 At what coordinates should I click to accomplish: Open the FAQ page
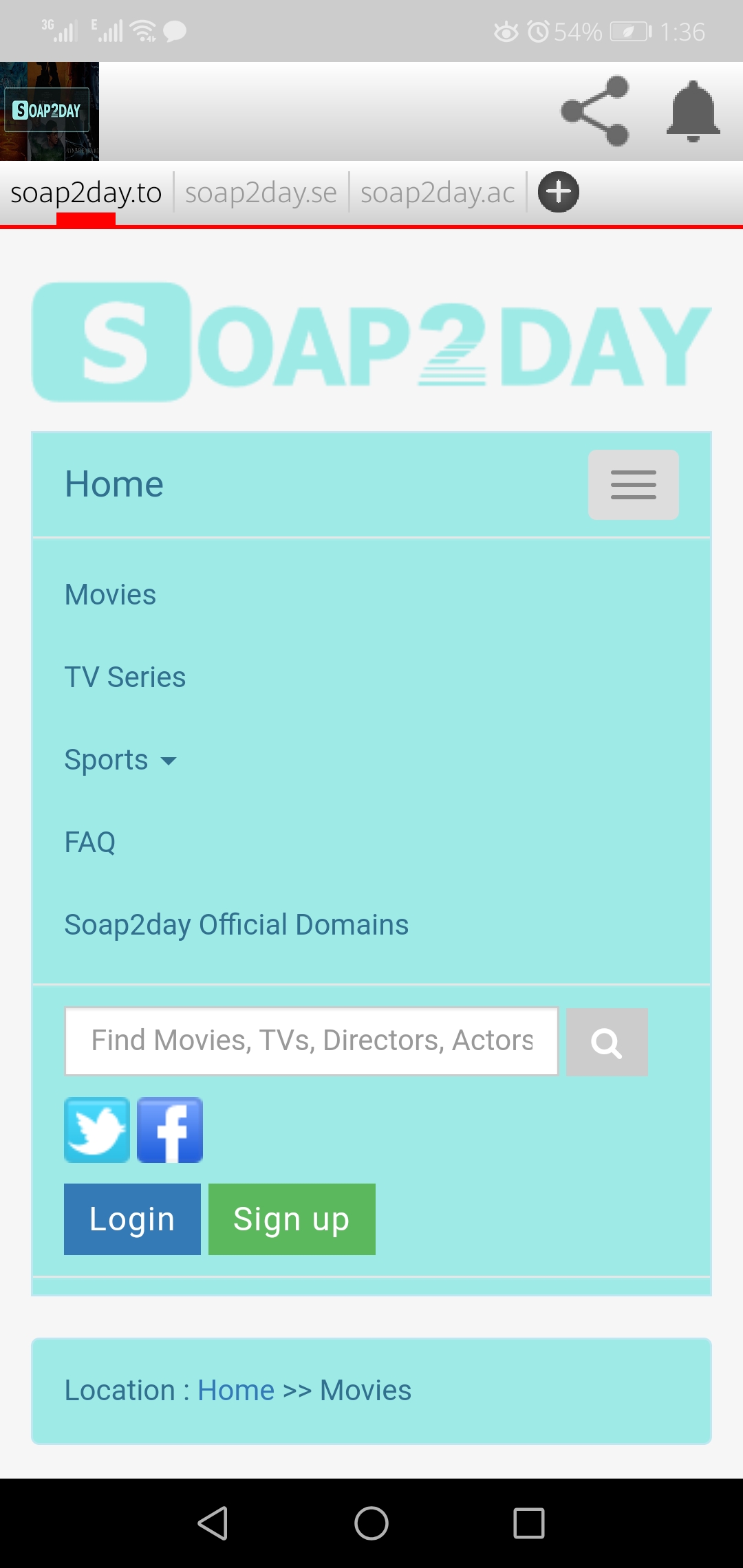click(89, 842)
